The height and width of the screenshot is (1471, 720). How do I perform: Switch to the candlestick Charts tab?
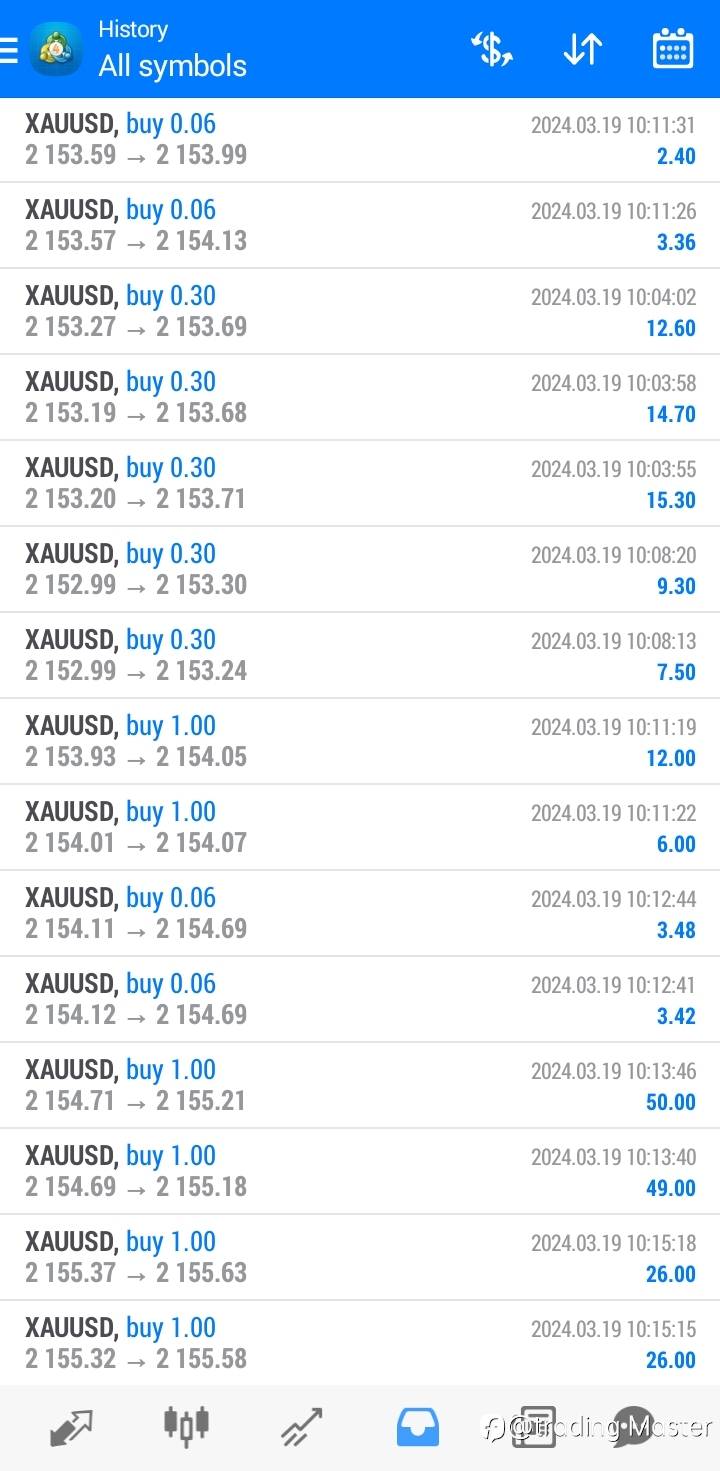[187, 1424]
